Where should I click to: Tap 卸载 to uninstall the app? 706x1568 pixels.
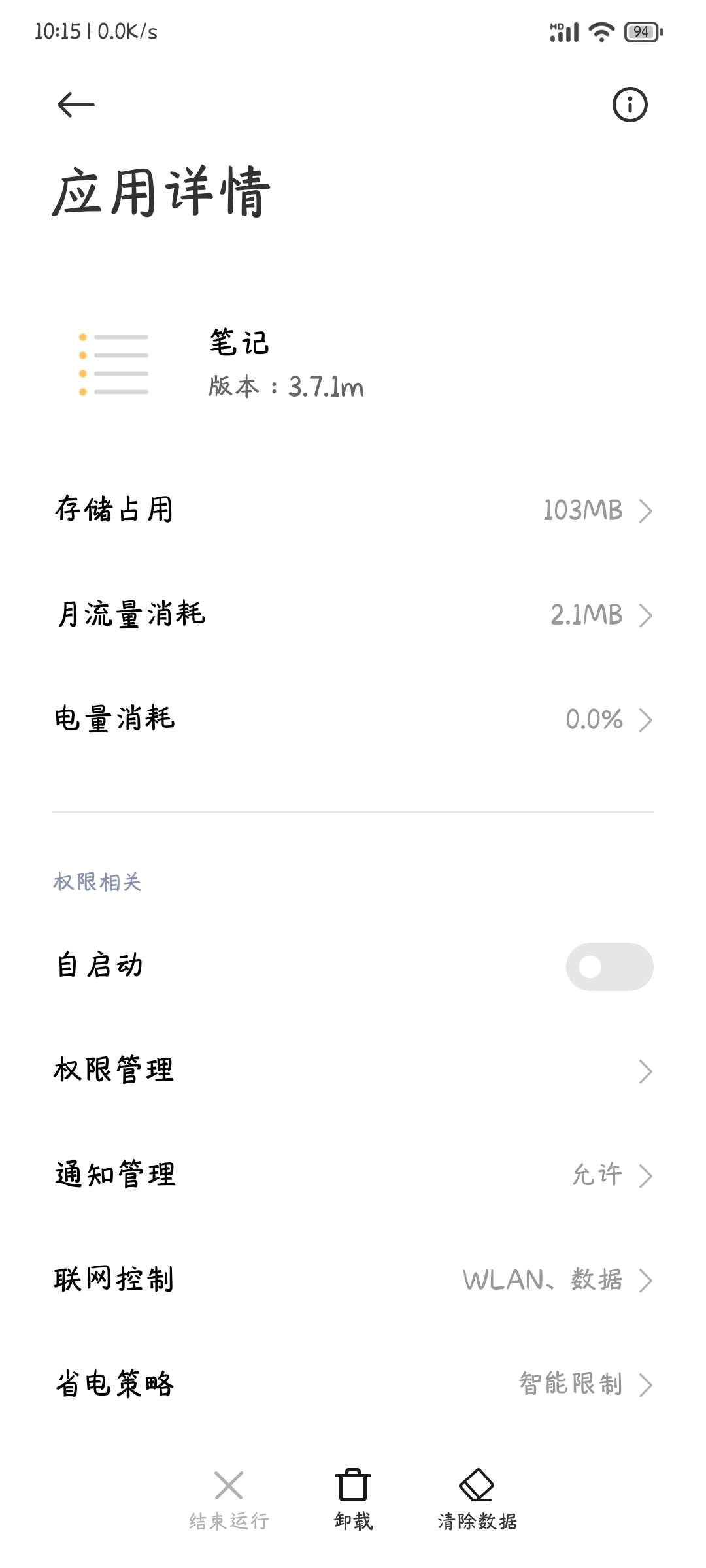[x=353, y=1501]
